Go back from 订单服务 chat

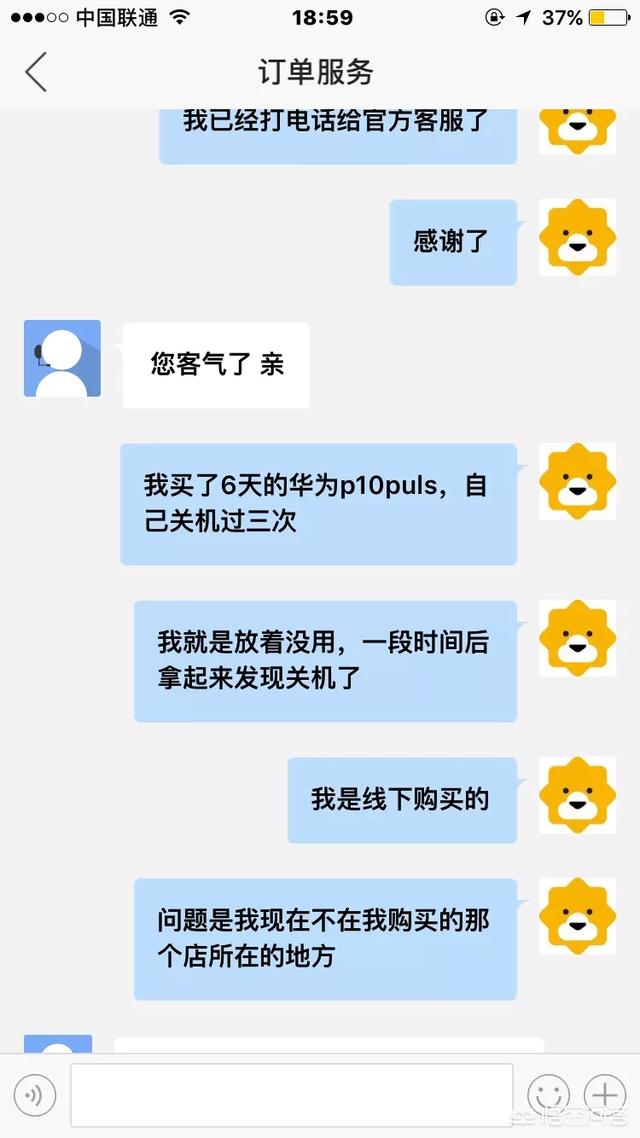click(36, 72)
